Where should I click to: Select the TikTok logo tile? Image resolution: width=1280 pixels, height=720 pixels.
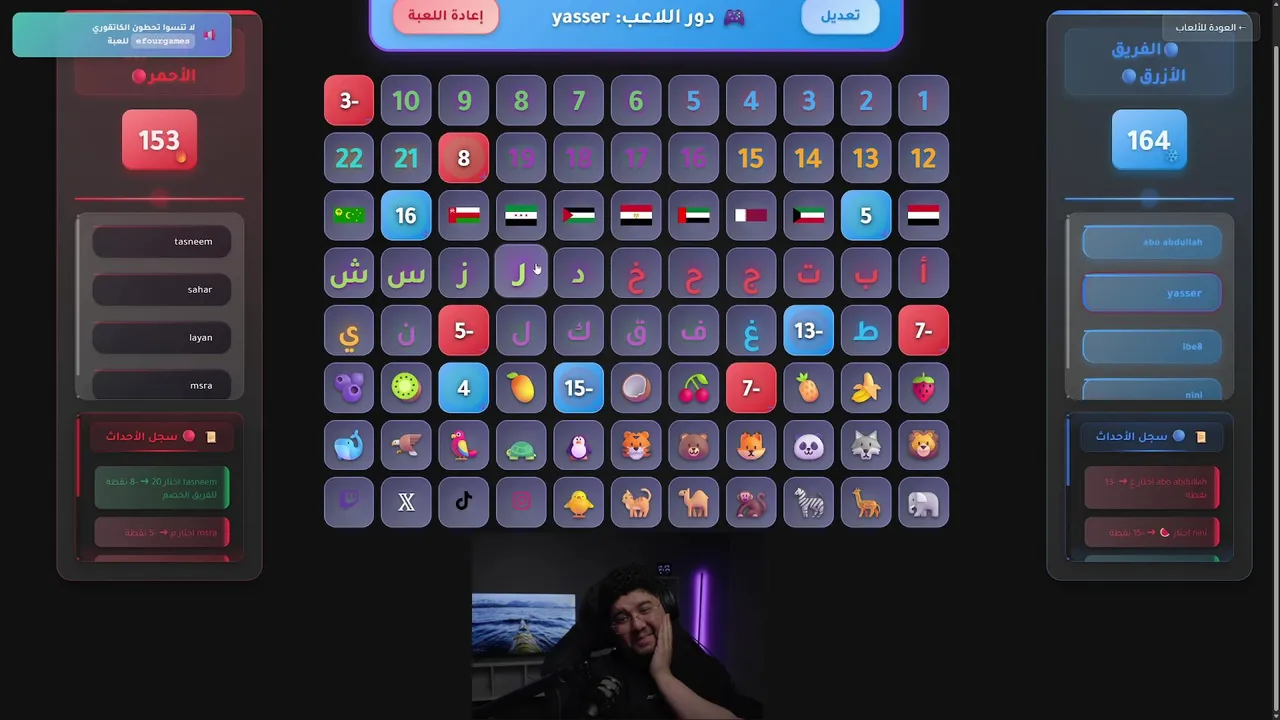click(464, 503)
